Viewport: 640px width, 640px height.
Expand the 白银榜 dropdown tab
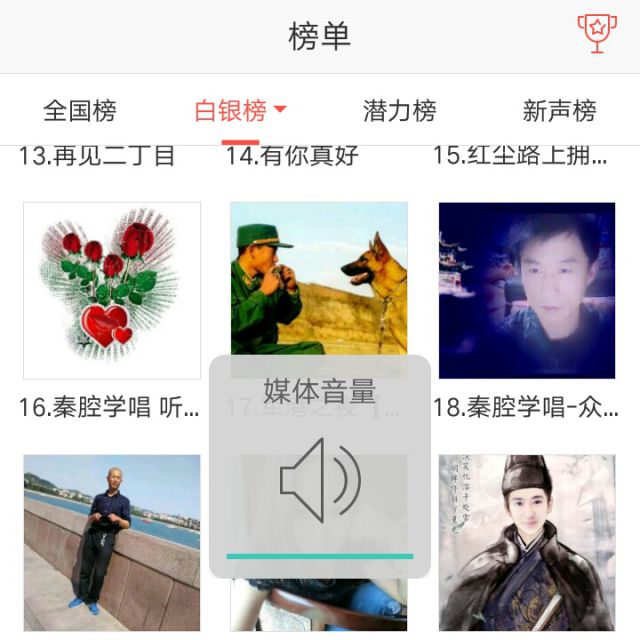[x=241, y=110]
